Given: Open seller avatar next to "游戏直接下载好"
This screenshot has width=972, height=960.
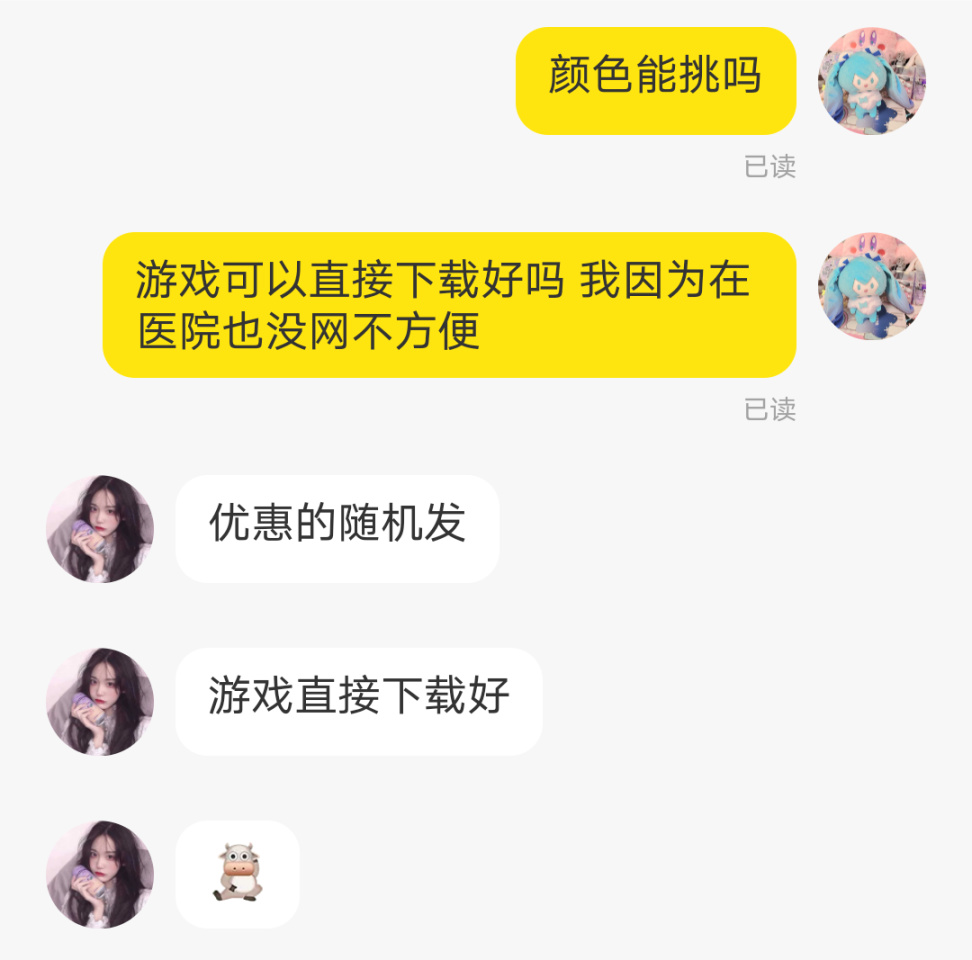Looking at the screenshot, I should point(100,702).
